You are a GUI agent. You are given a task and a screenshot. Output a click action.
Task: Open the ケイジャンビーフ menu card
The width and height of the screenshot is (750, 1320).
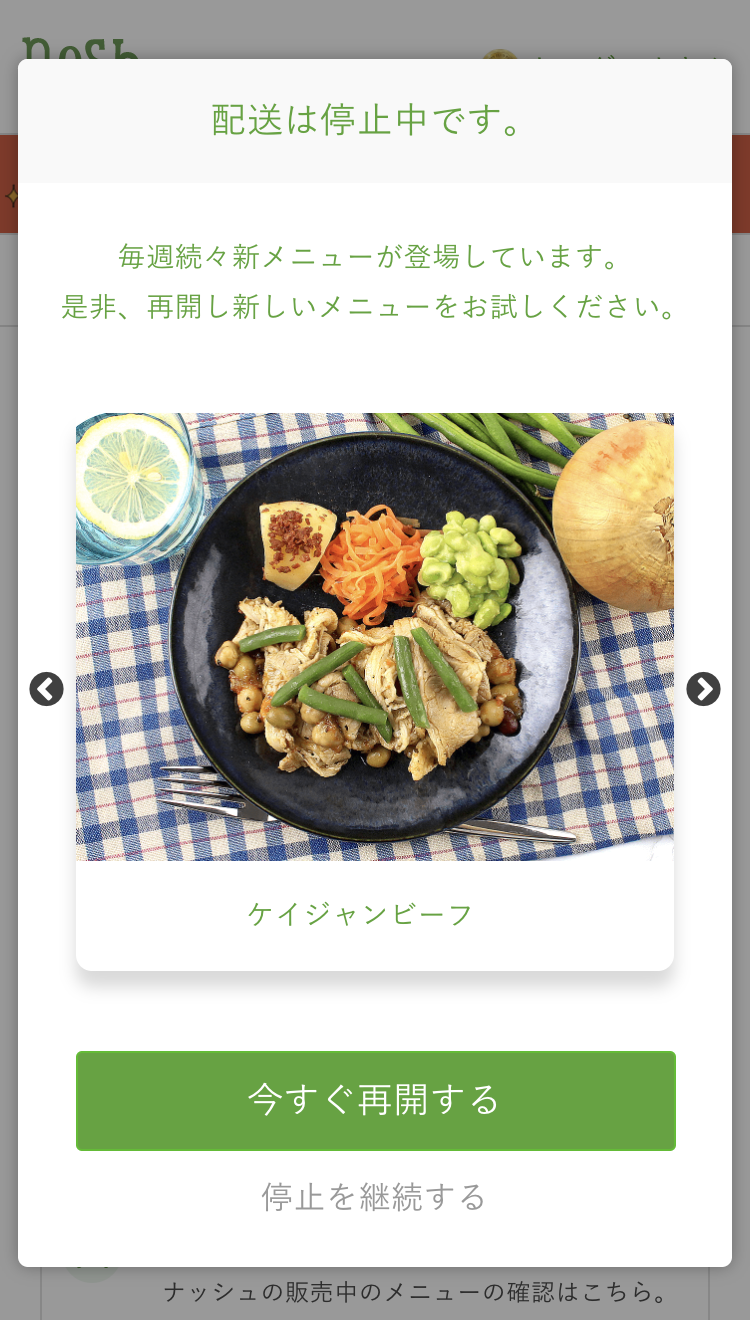374,690
